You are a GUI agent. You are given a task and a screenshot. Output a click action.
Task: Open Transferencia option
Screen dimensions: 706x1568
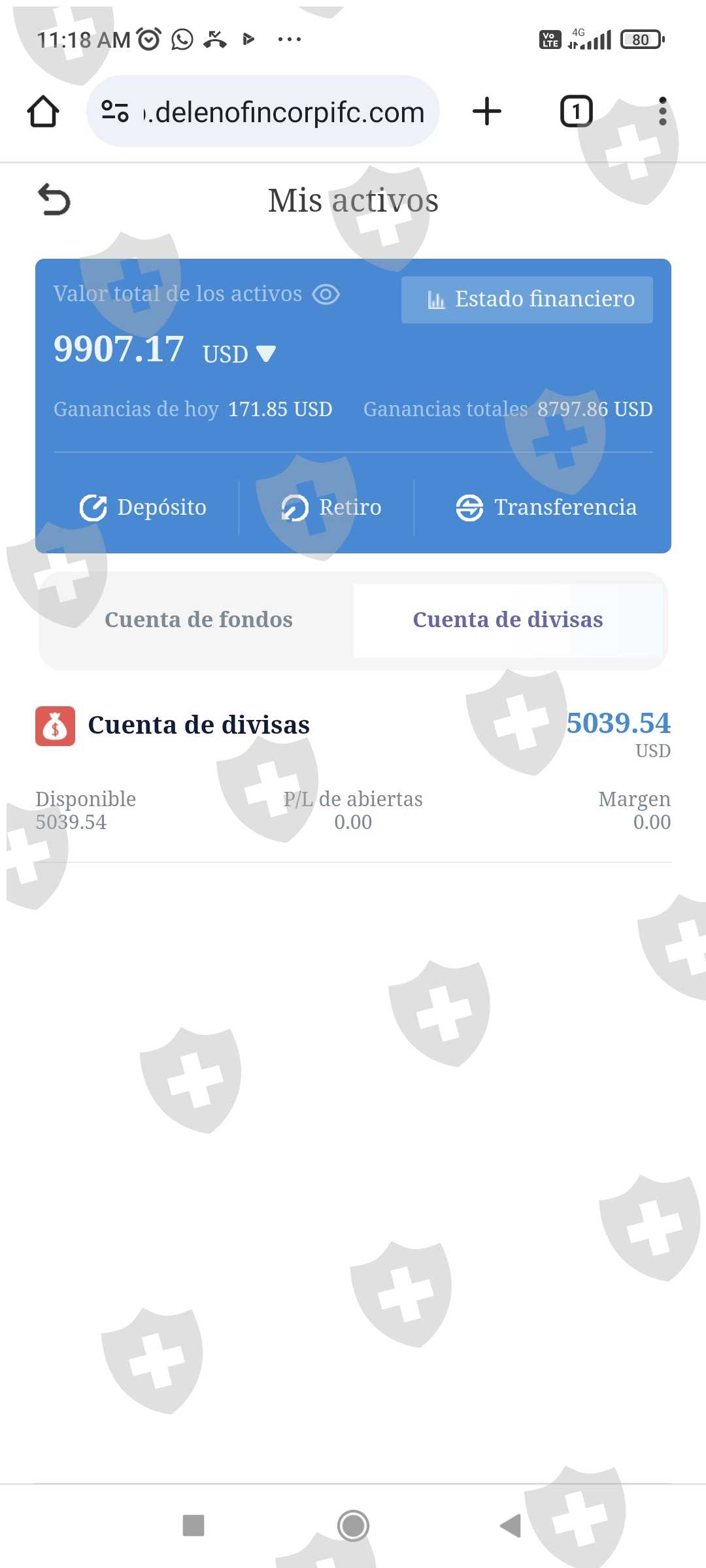[546, 508]
